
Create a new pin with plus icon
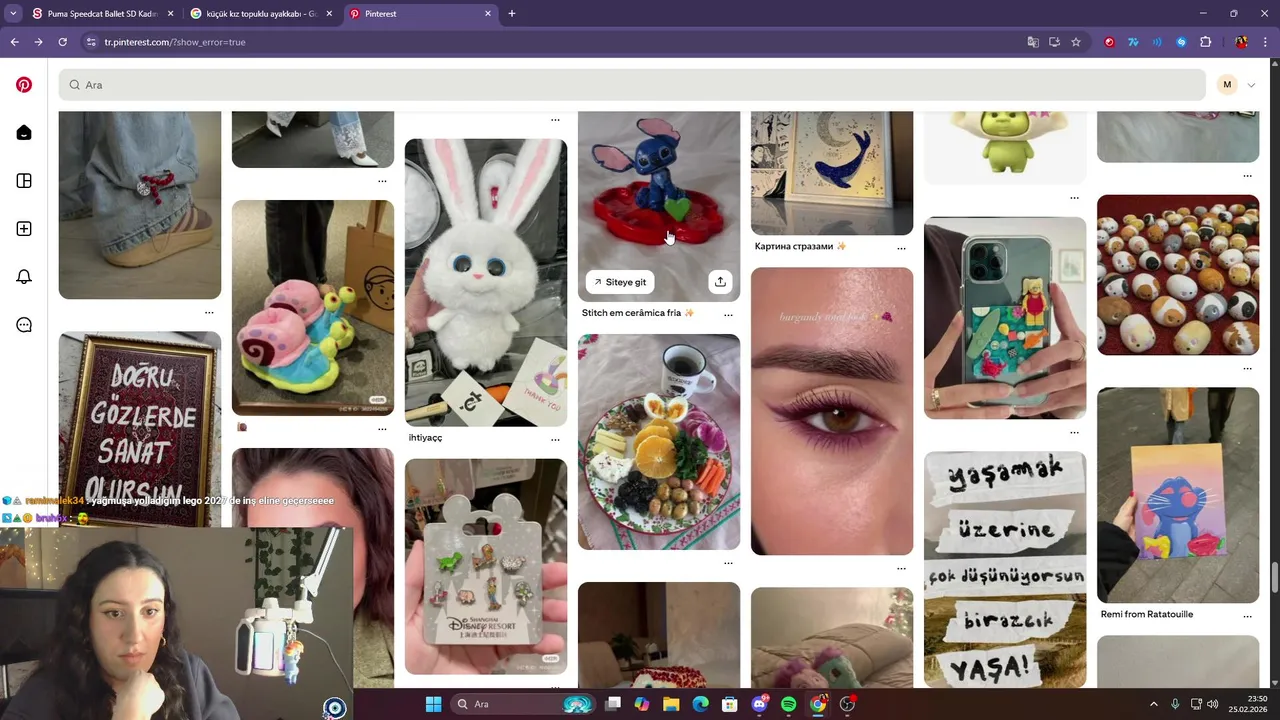coord(24,229)
